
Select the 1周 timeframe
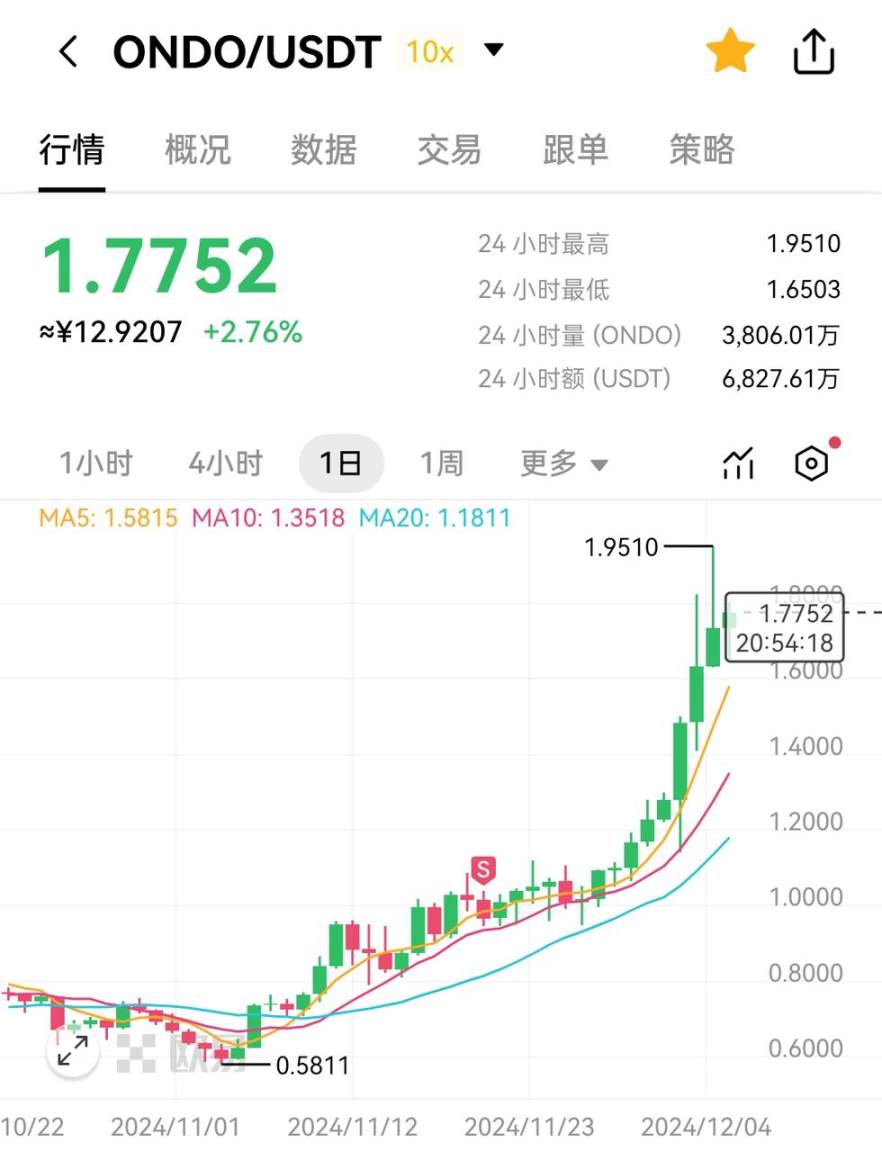(x=440, y=462)
